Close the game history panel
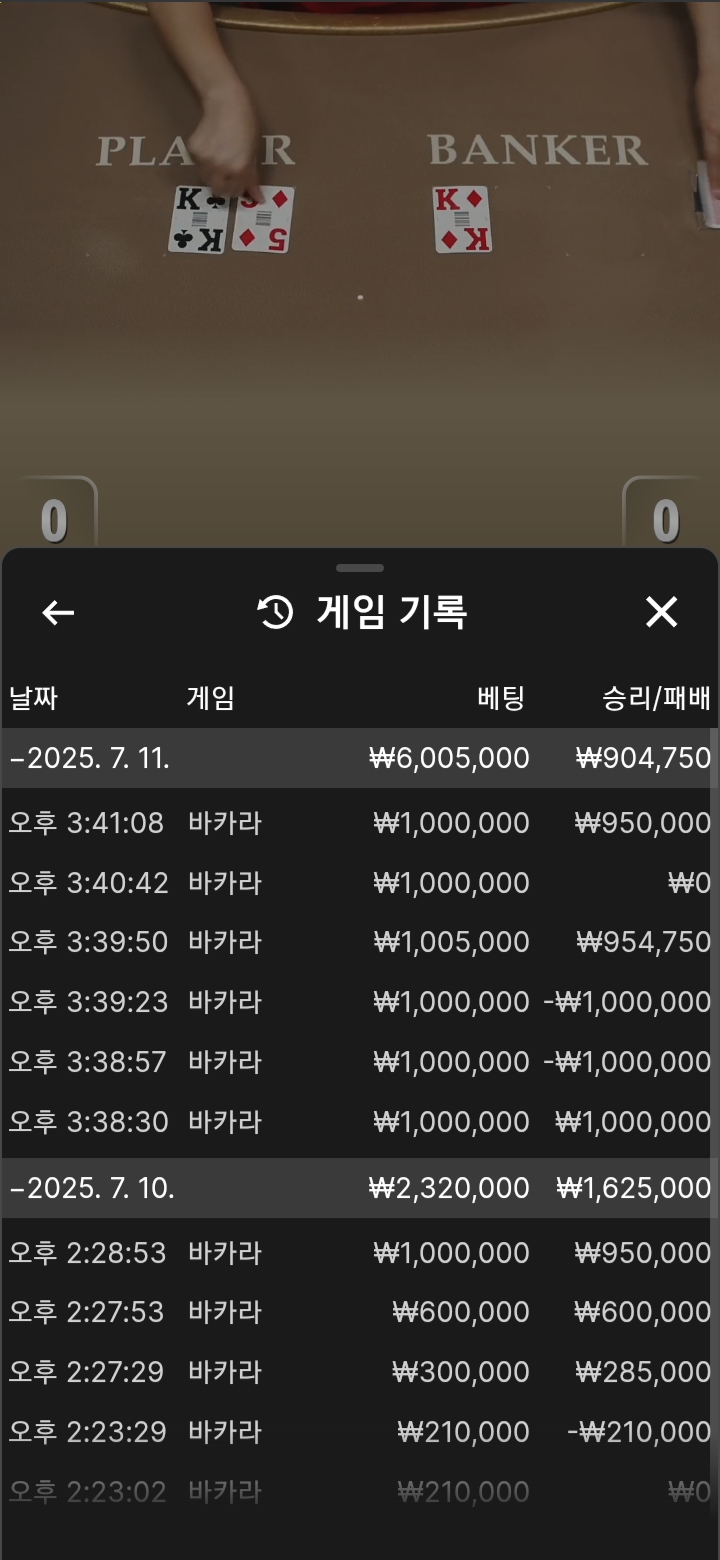The width and height of the screenshot is (720, 1560). 661,612
